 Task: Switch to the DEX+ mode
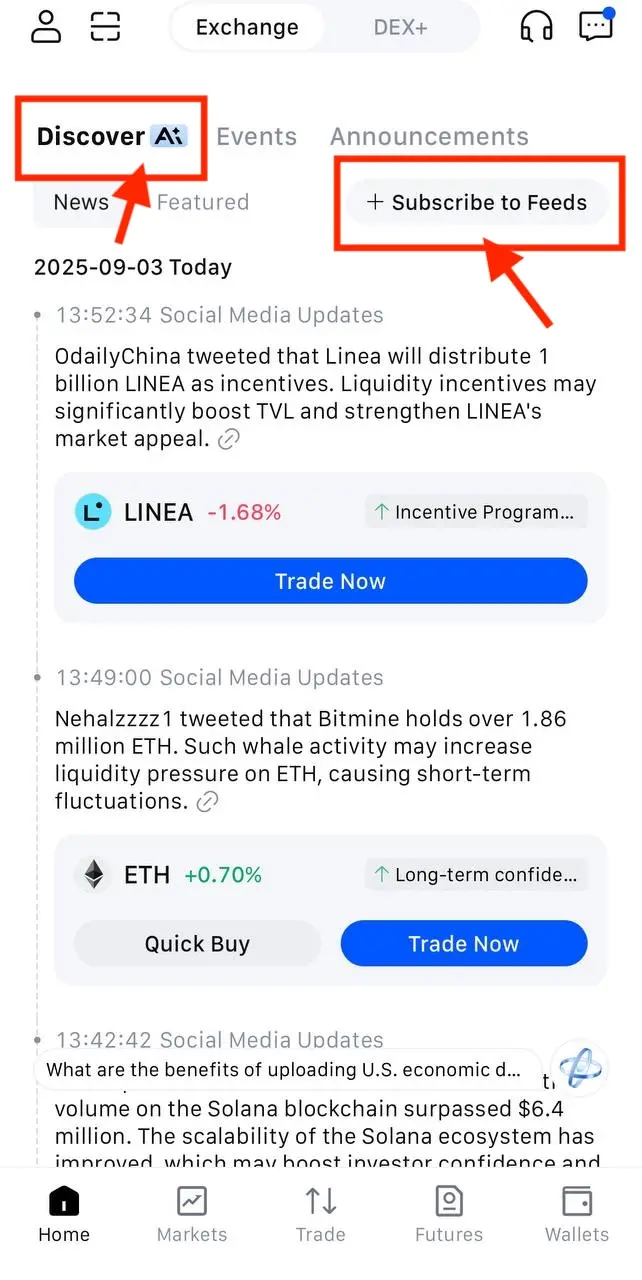point(400,27)
